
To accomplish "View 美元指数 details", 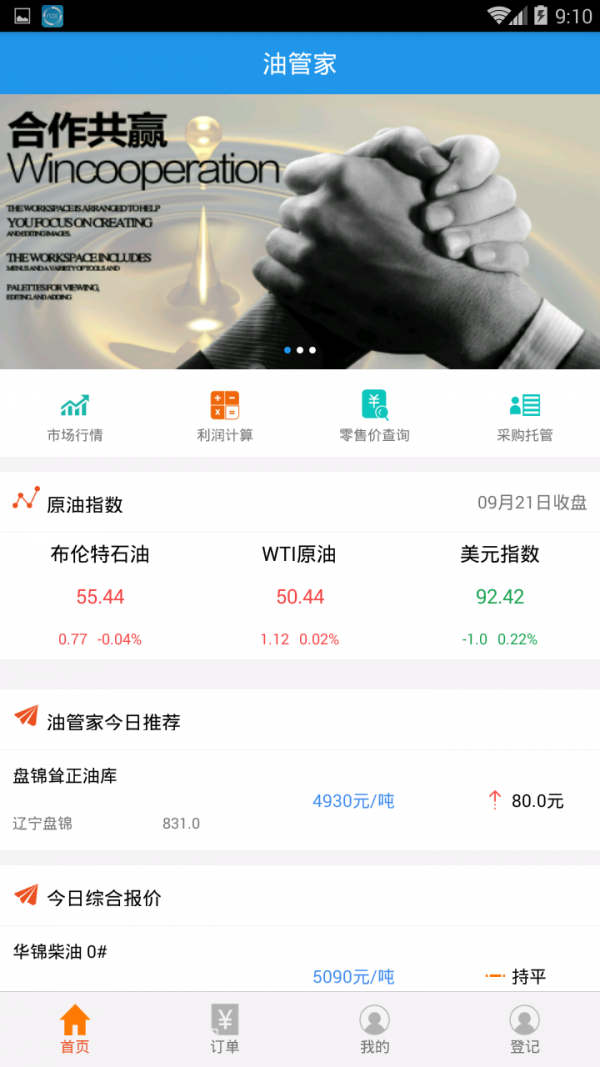I will click(x=500, y=596).
